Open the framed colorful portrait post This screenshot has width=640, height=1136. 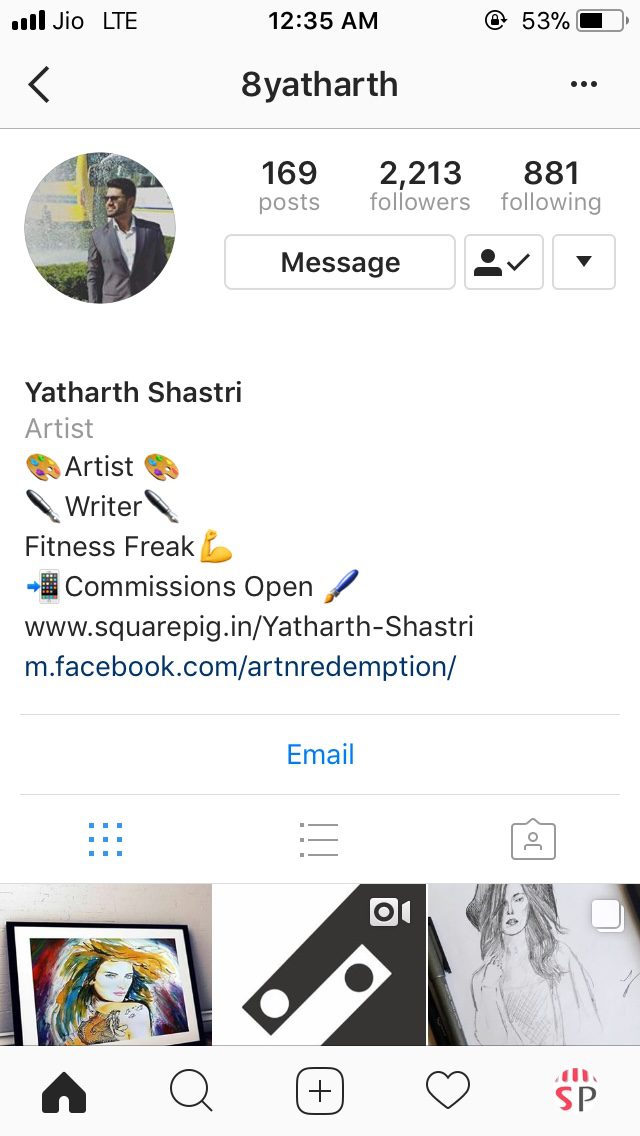[x=105, y=965]
